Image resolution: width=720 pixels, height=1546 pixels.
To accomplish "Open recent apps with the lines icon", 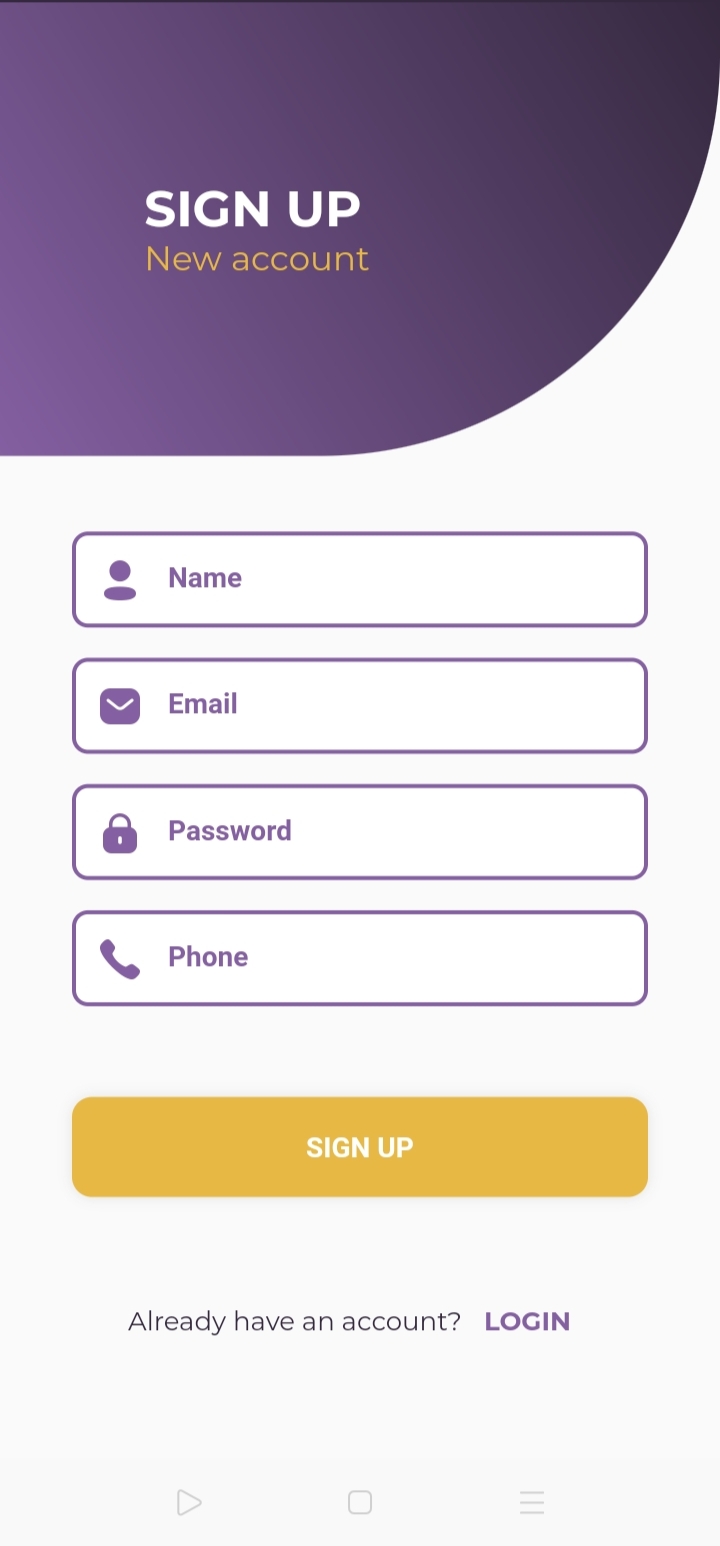I will coord(531,1502).
